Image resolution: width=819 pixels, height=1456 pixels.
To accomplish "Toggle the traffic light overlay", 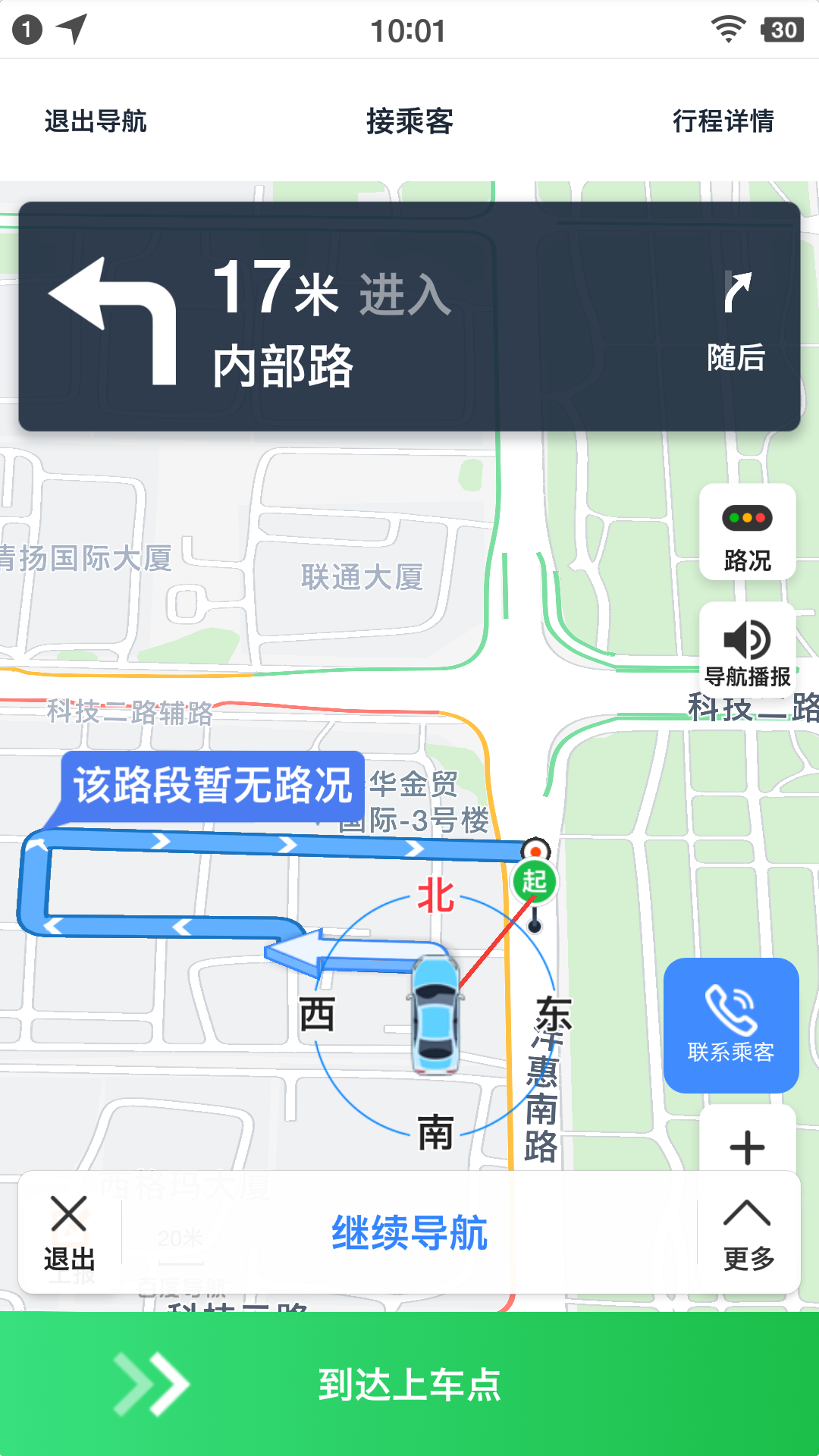I will [747, 519].
